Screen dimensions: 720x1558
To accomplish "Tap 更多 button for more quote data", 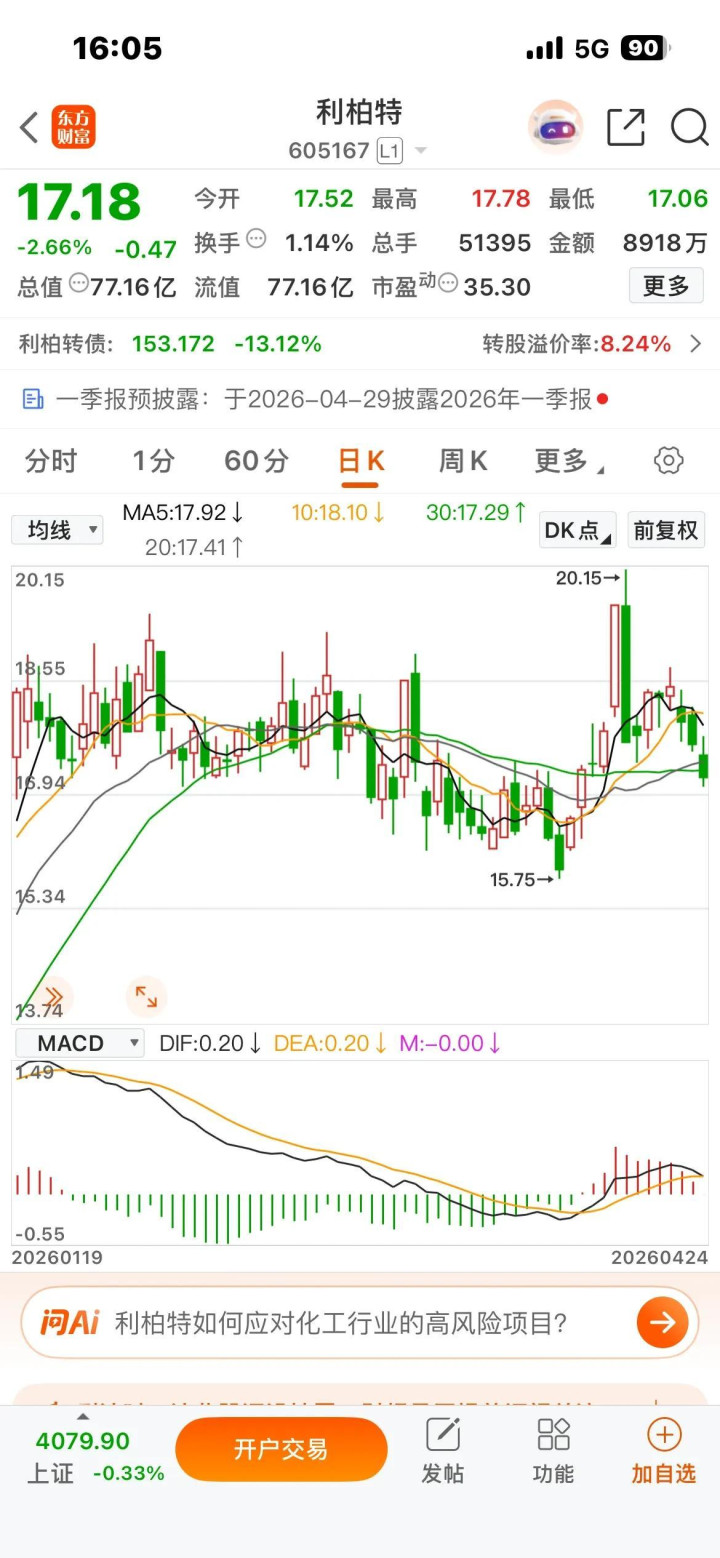I will point(665,286).
